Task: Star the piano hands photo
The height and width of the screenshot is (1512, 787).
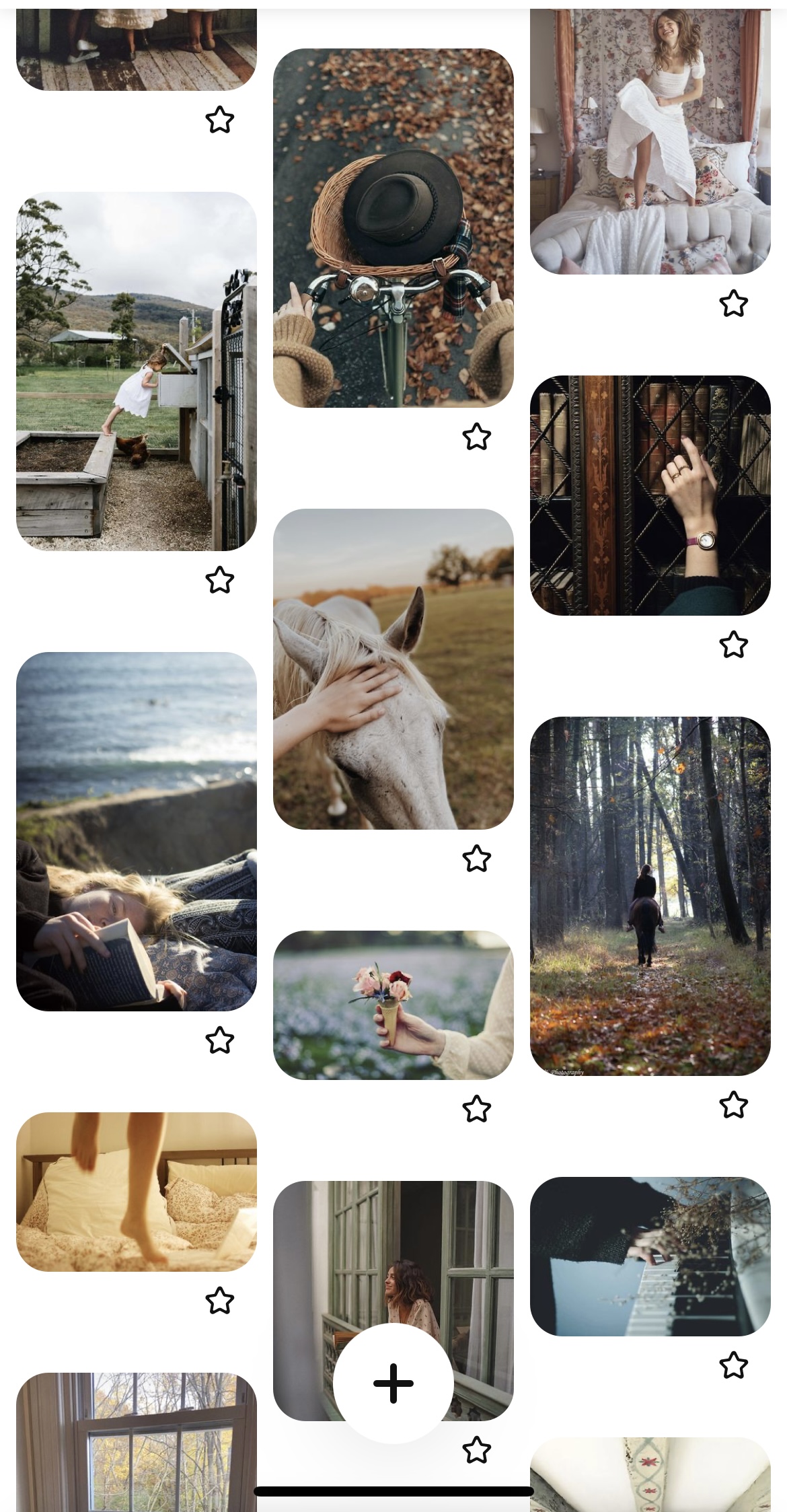Action: [734, 1365]
